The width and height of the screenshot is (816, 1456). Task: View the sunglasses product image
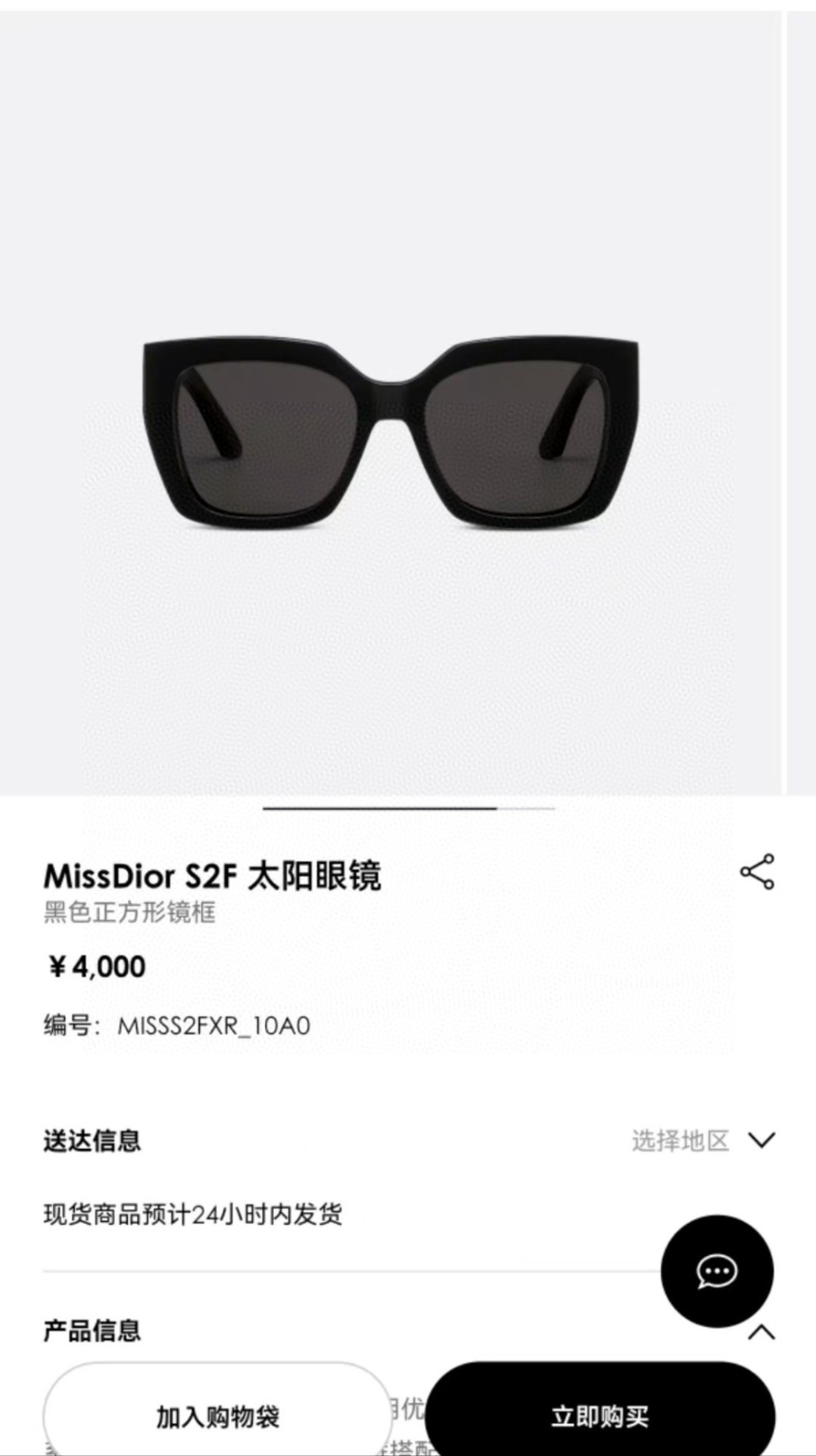coord(392,433)
